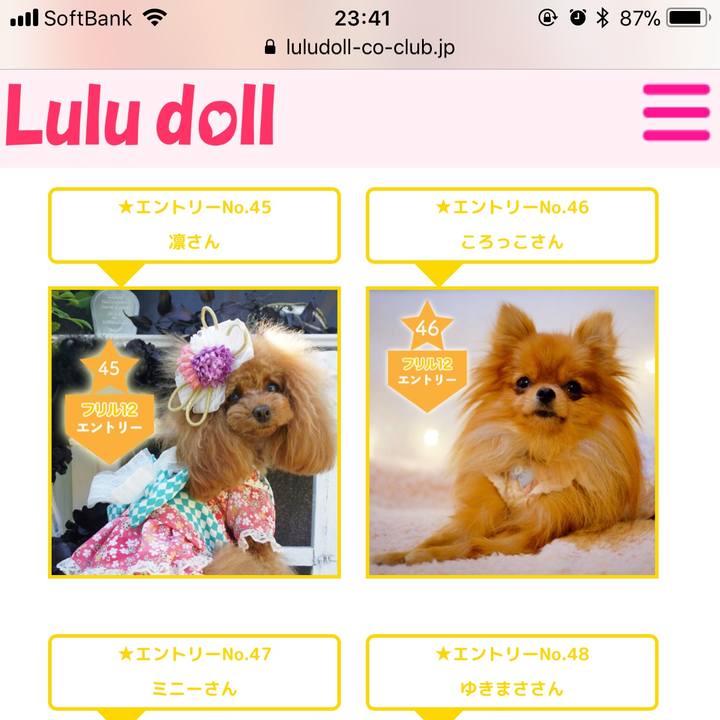Open the Lulu doll home logo

[x=140, y=115]
